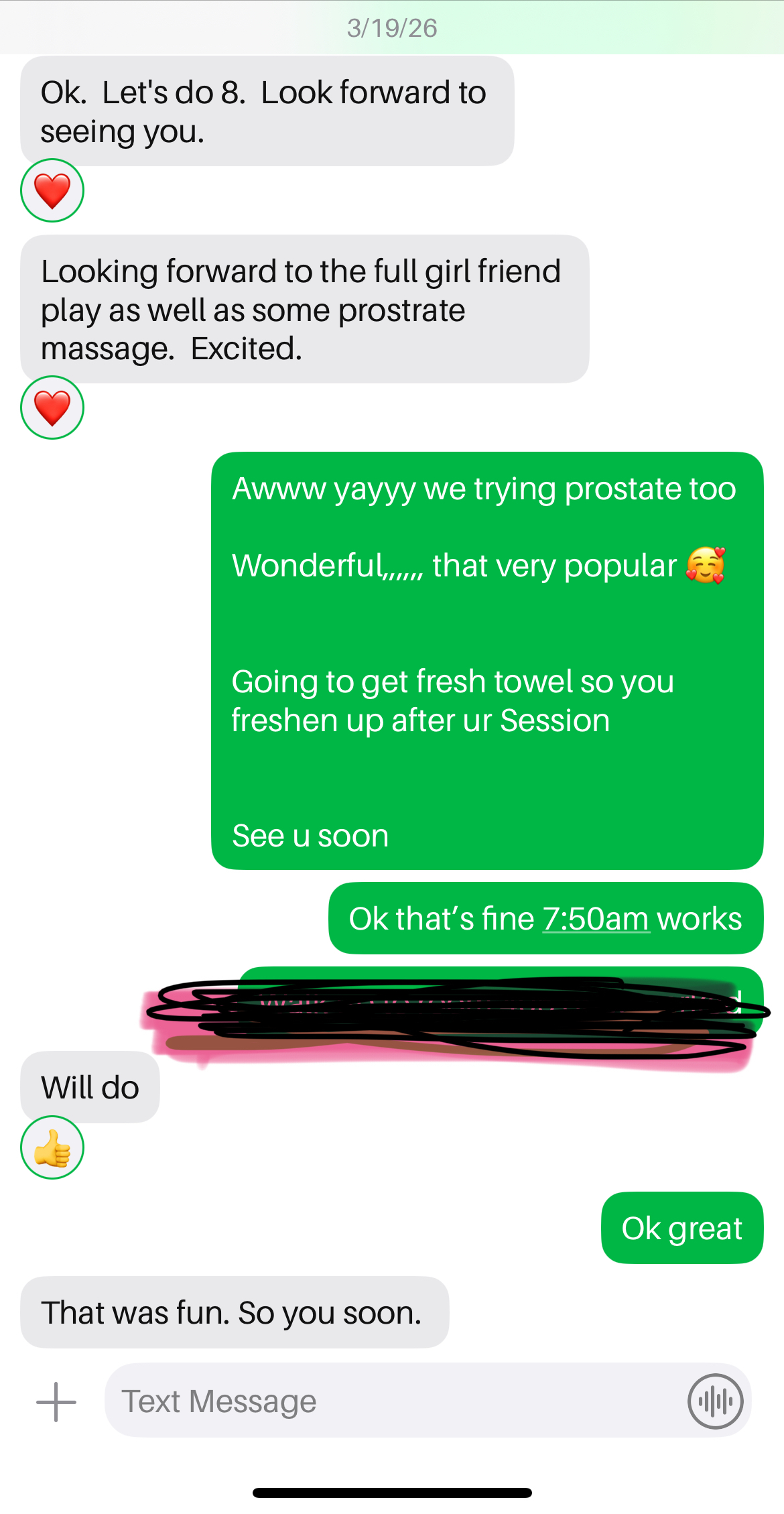Open the underlined 7:50am time link

pyautogui.click(x=596, y=919)
